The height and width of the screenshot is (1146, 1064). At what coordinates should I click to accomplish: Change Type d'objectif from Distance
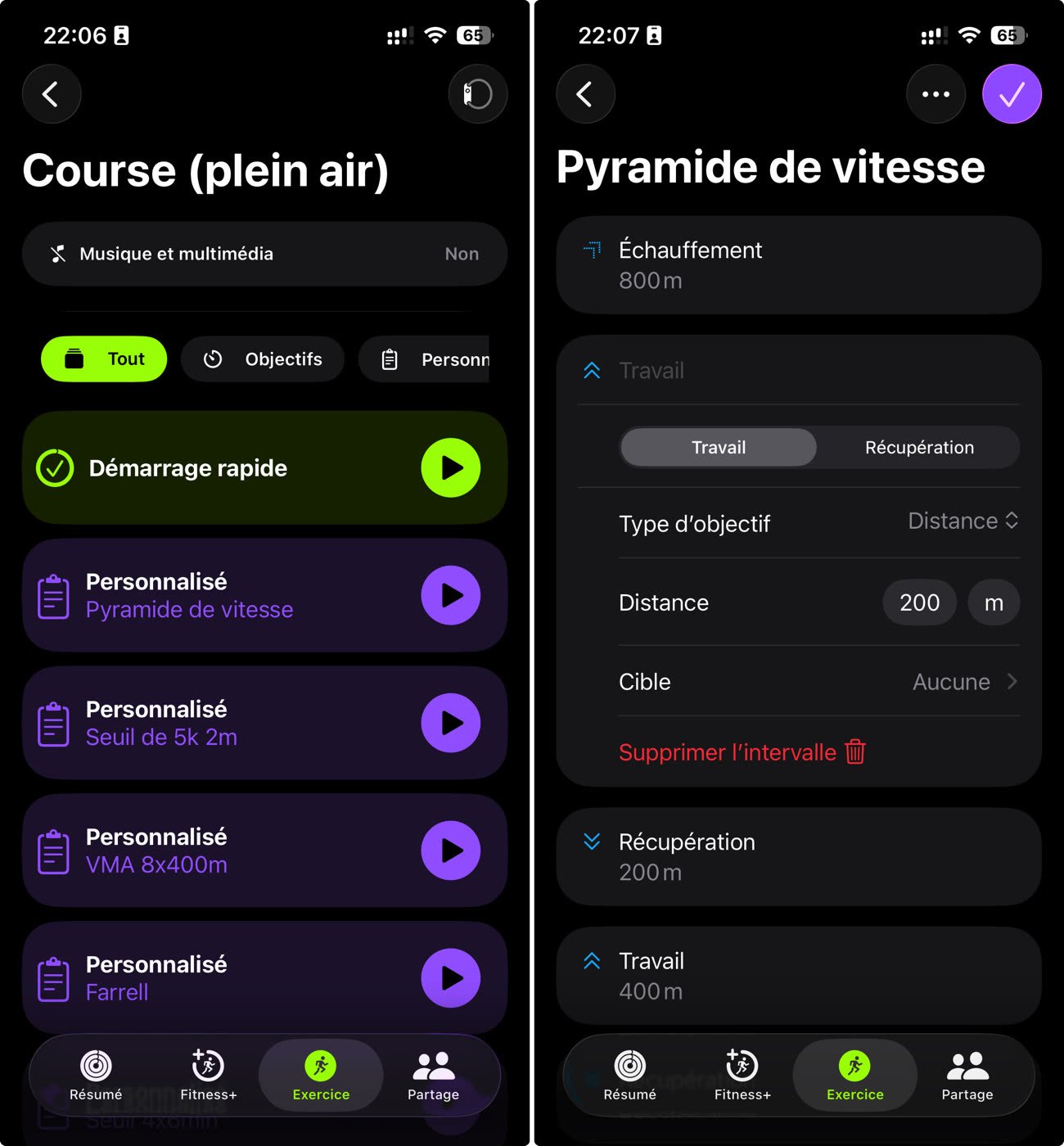coord(963,521)
